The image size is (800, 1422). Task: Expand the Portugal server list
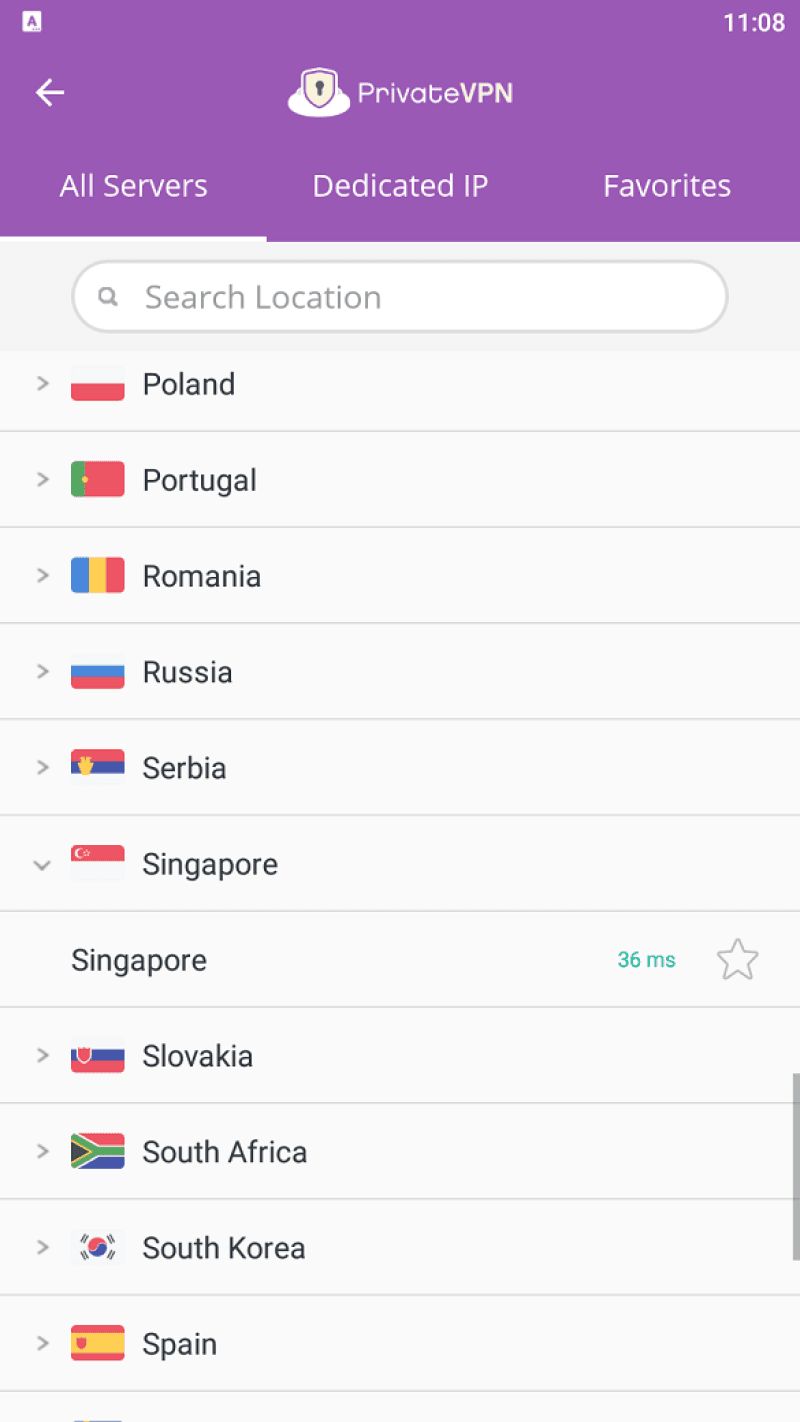199,480
